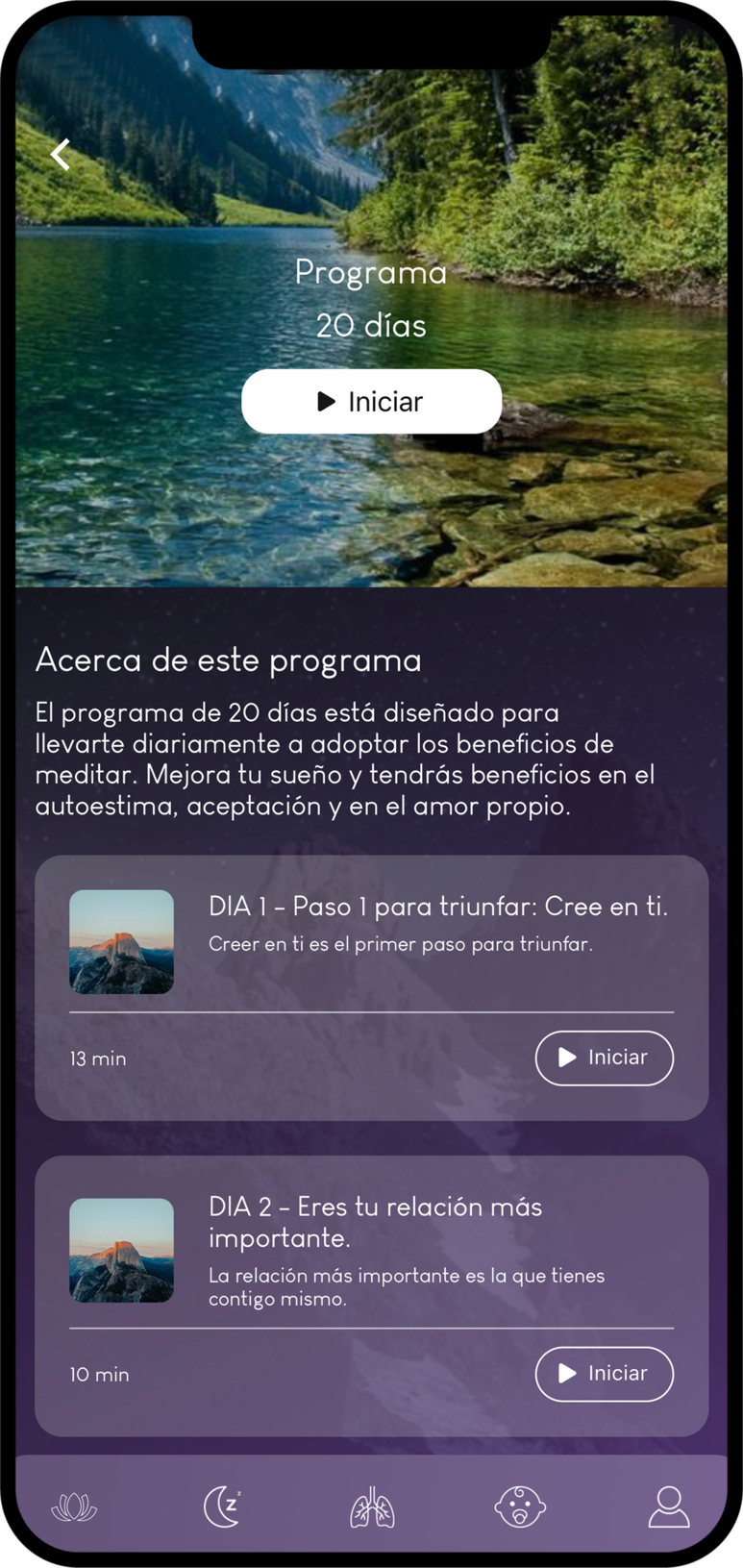Open the DIA 1 Cree en ti card
The width and height of the screenshot is (743, 1568).
pos(437,923)
